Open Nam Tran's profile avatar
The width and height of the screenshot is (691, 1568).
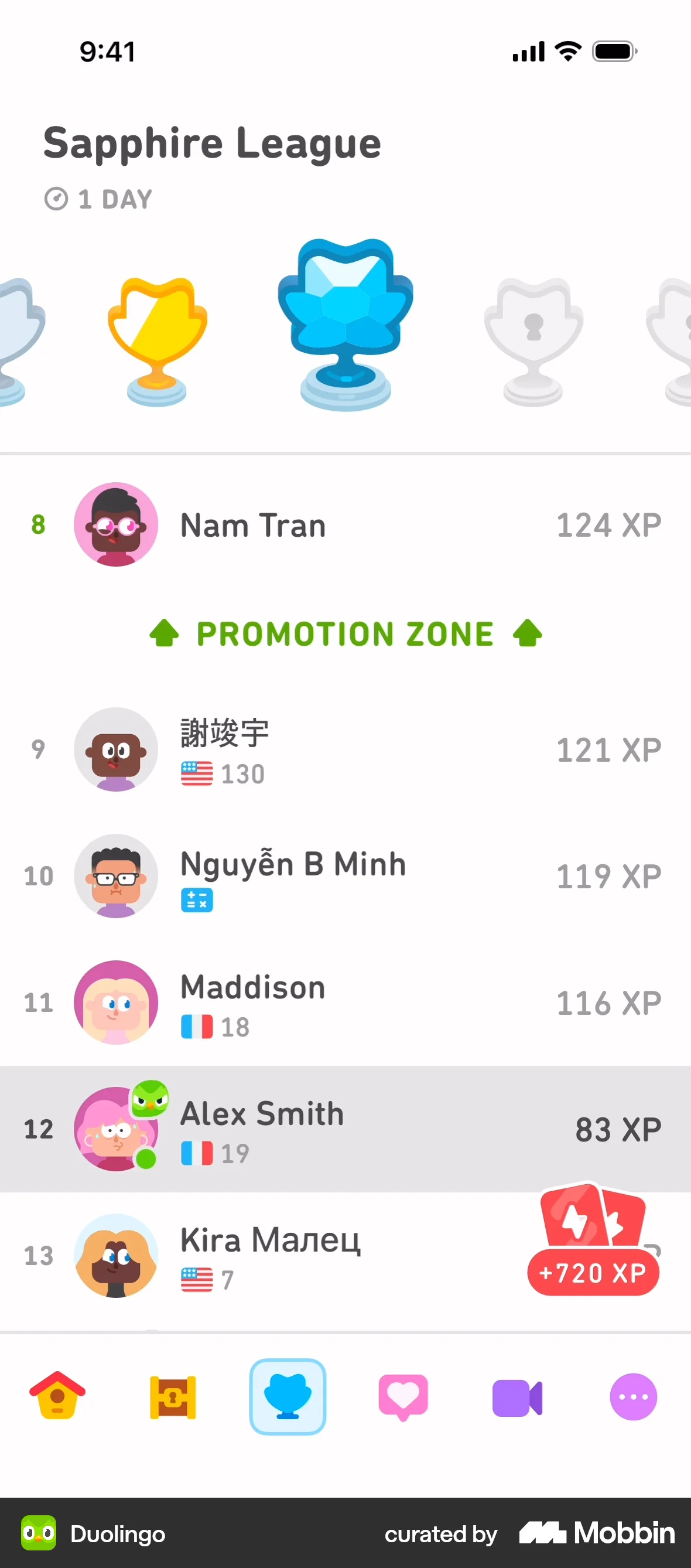tap(115, 524)
